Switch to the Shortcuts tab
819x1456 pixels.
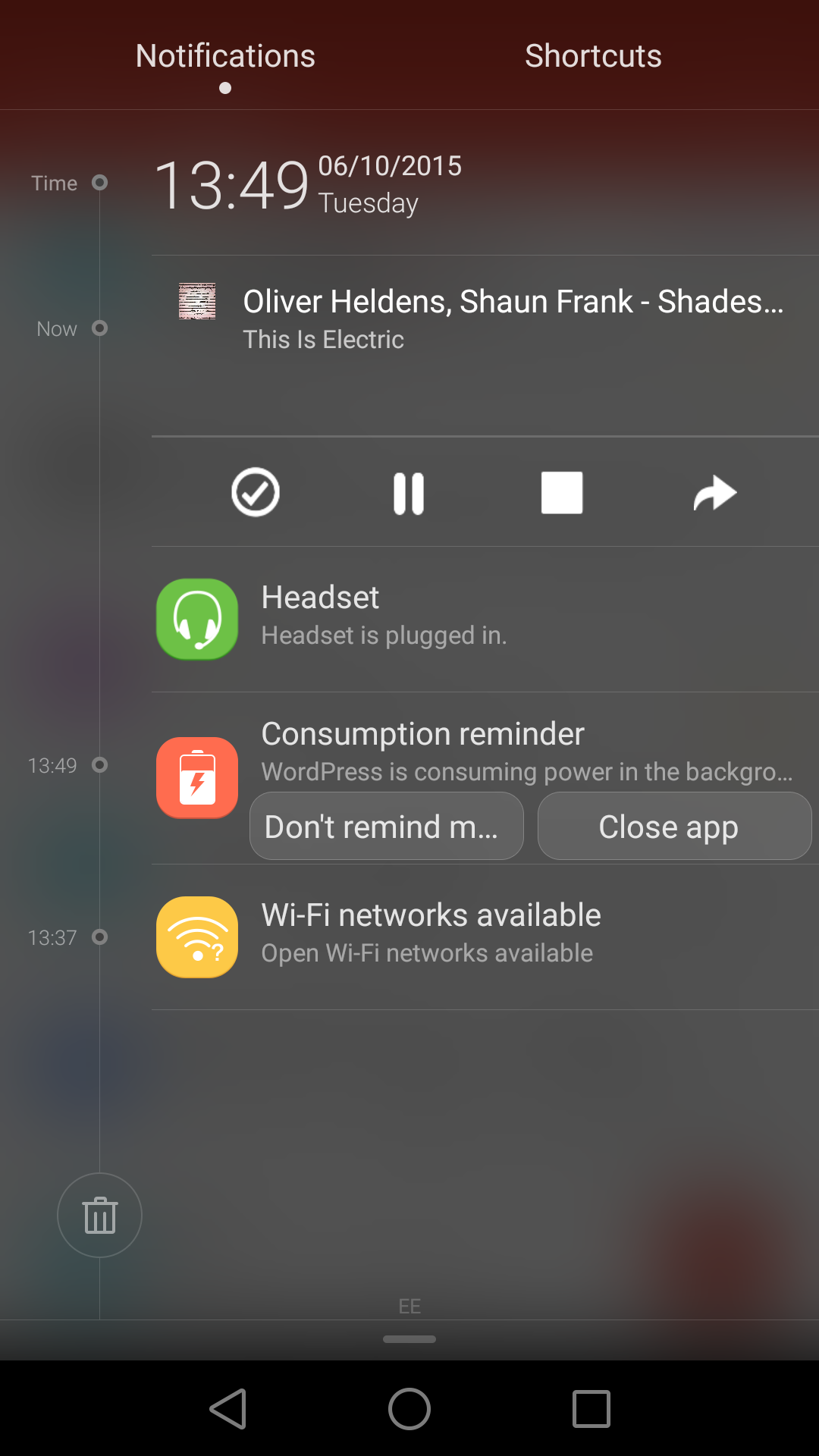point(593,55)
